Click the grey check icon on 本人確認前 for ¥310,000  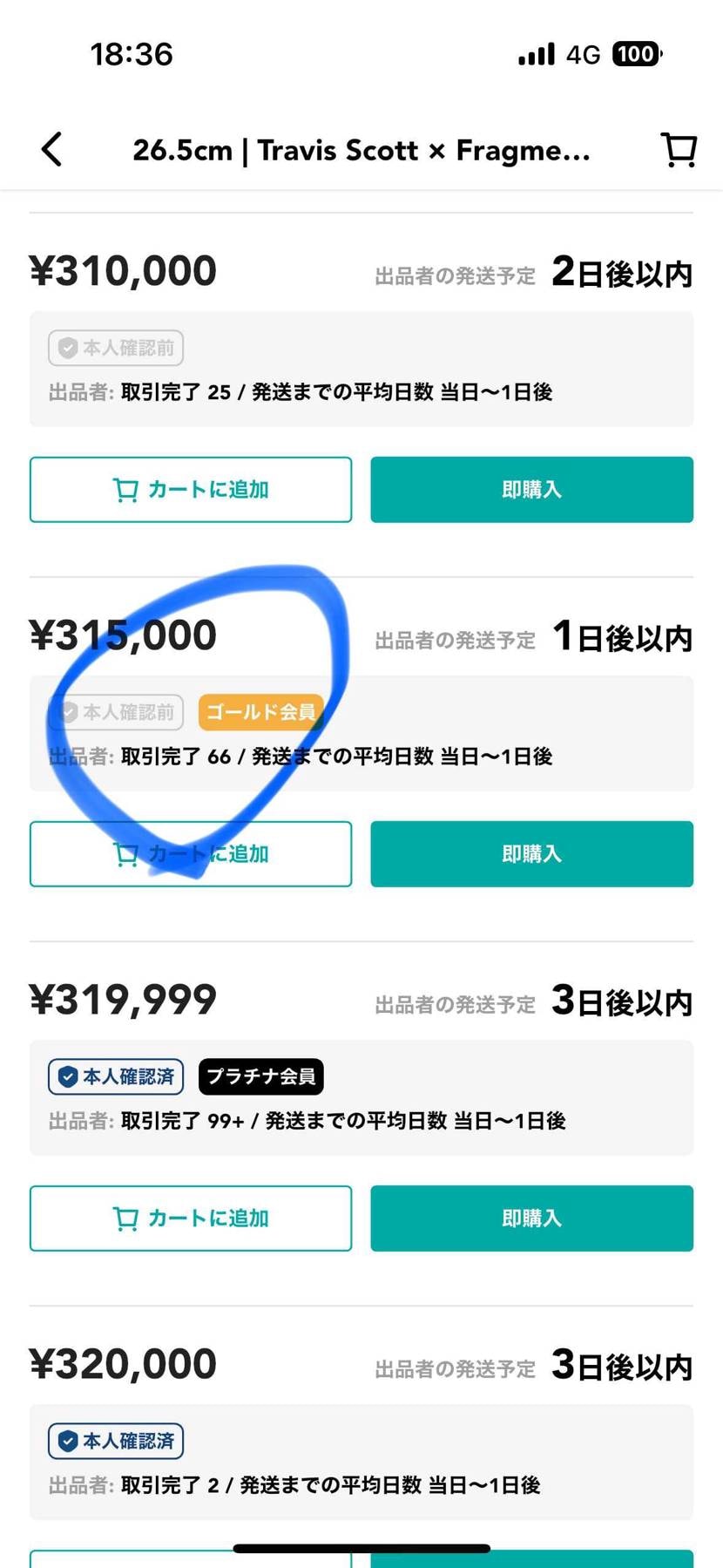[68, 348]
